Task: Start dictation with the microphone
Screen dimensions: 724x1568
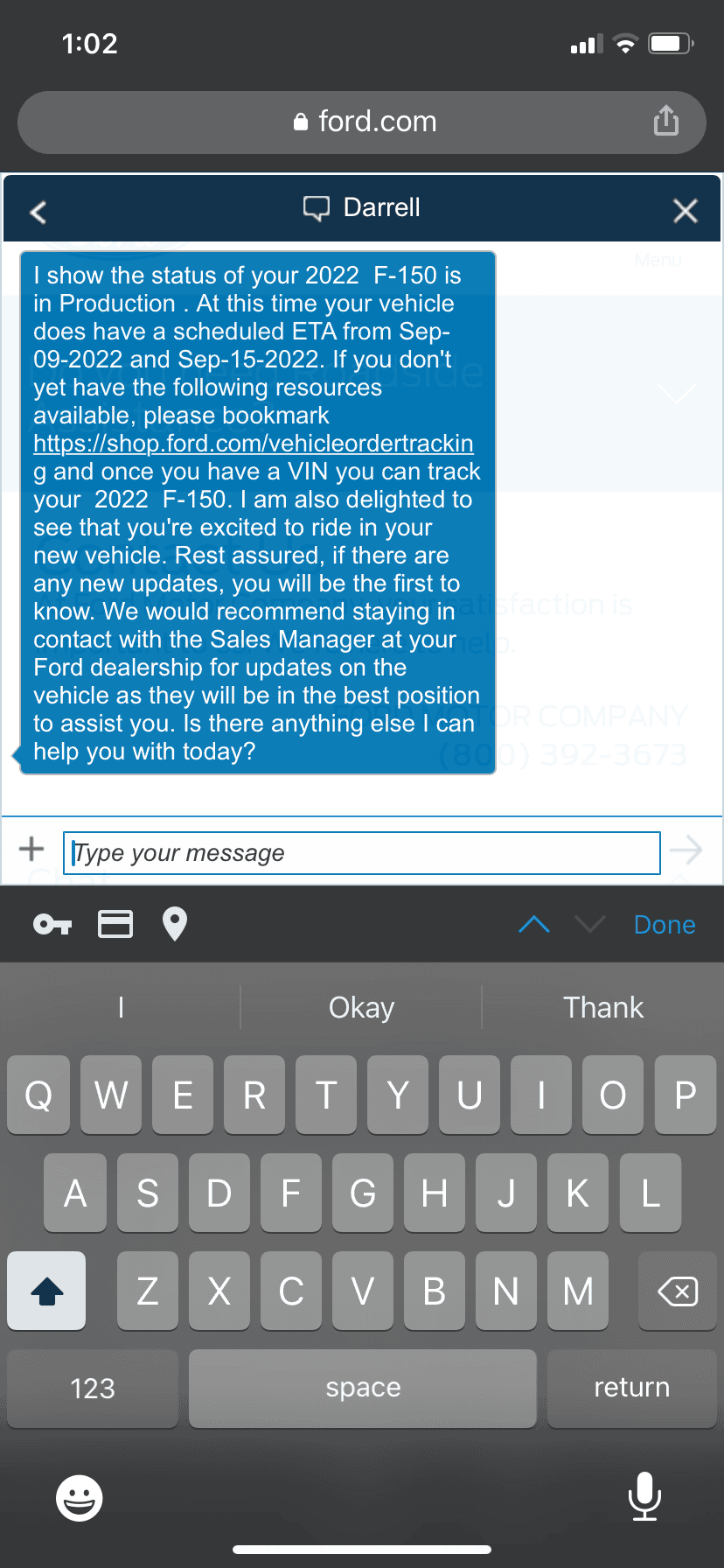Action: tap(644, 1496)
